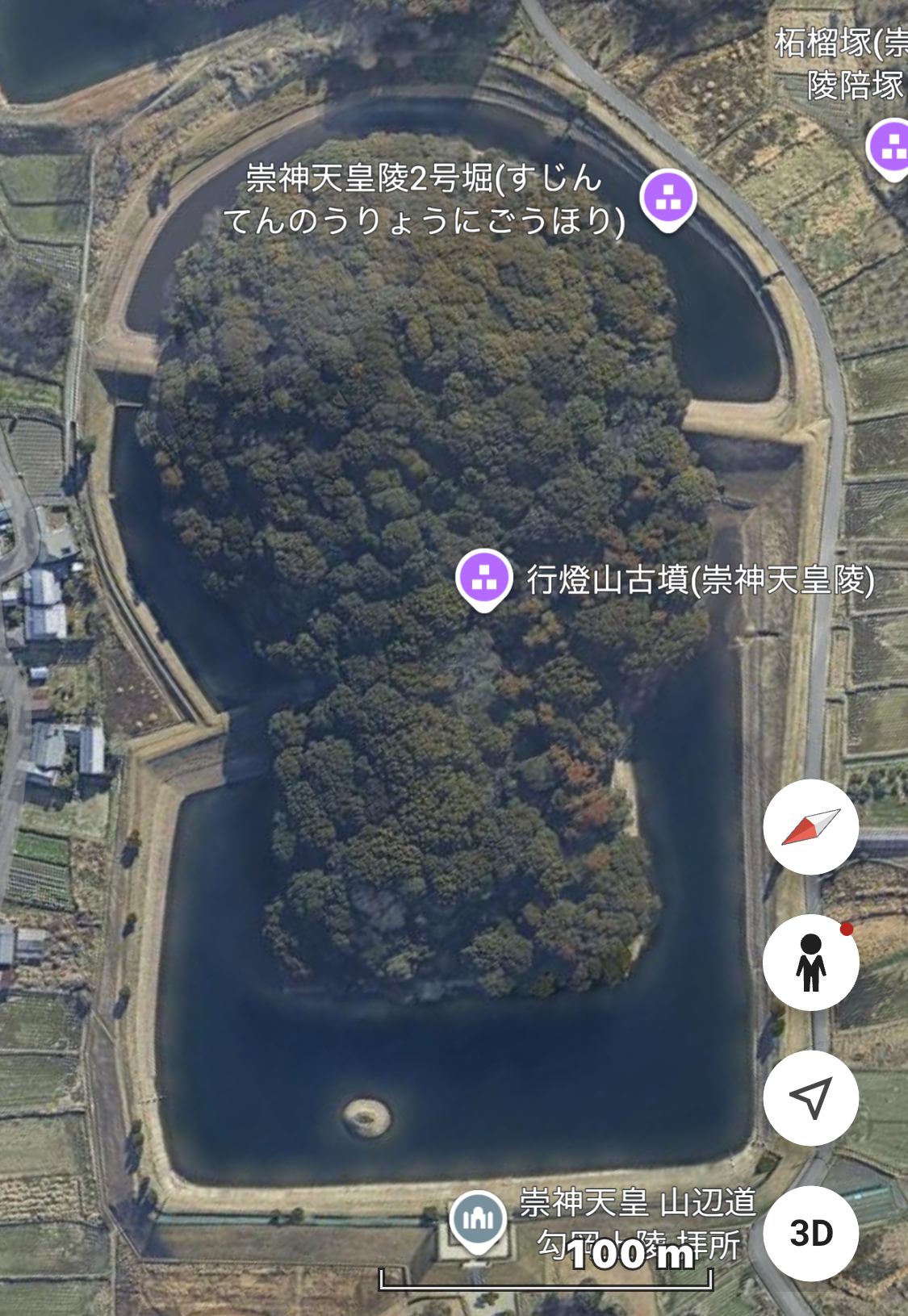Viewport: 908px width, 1316px height.
Task: View the 柘榴塚 map pin details
Action: click(891, 148)
